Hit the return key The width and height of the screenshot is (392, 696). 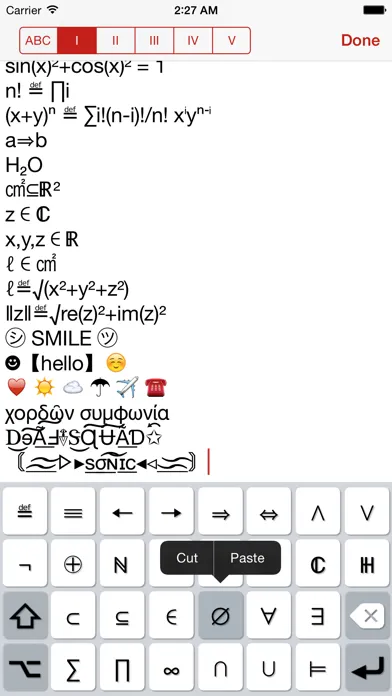coord(367,668)
